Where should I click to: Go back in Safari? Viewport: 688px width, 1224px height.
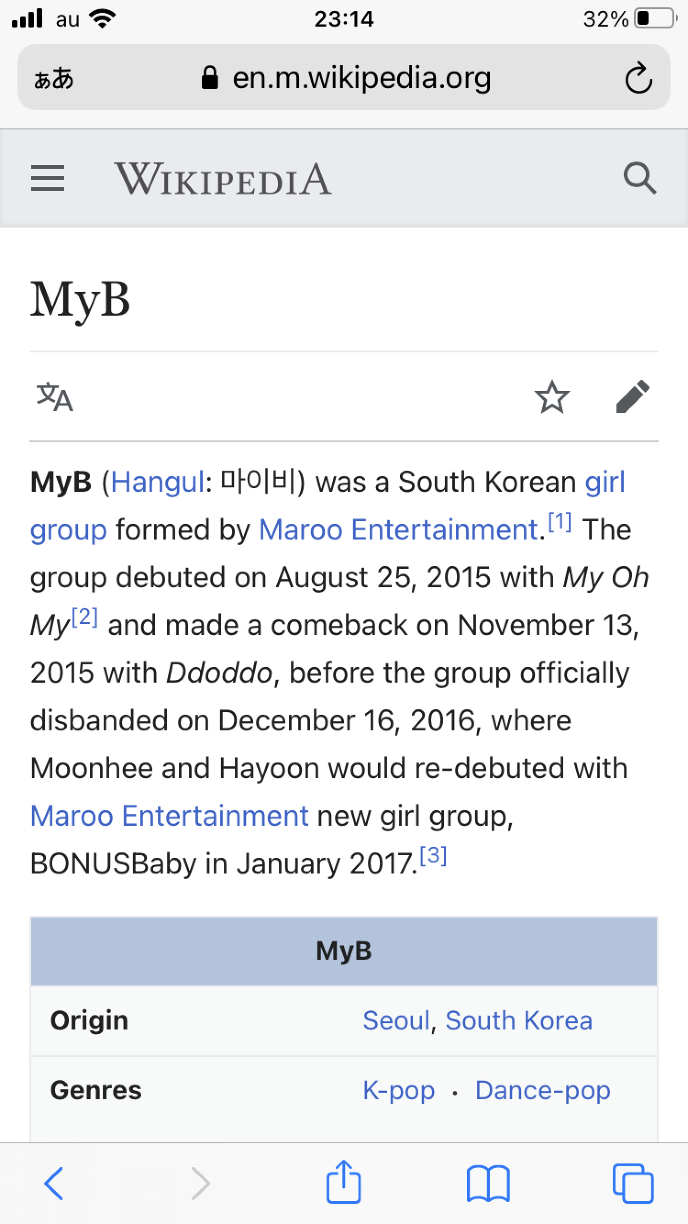coord(54,1183)
